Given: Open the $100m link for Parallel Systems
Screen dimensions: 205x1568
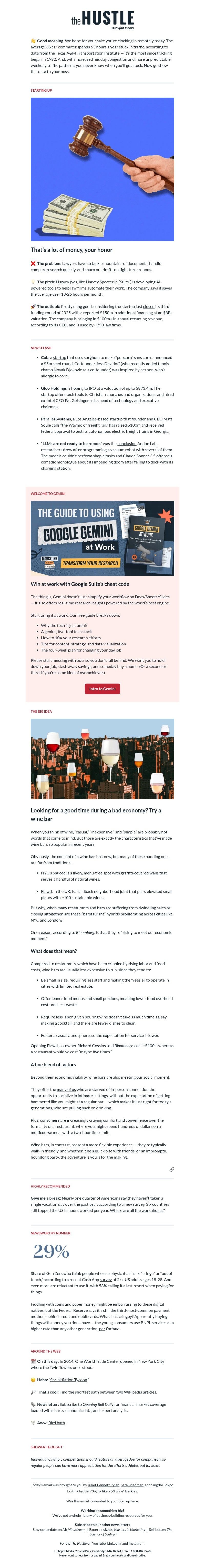Looking at the screenshot, I should tap(134, 425).
